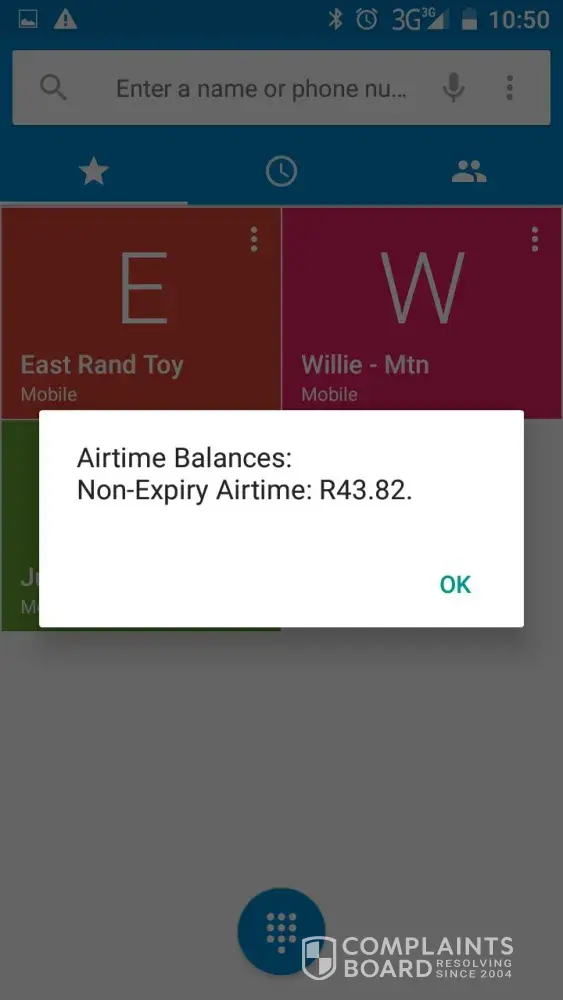Image resolution: width=563 pixels, height=1000 pixels.
Task: Call Willie - Mtn favorite tile
Action: coord(422,312)
